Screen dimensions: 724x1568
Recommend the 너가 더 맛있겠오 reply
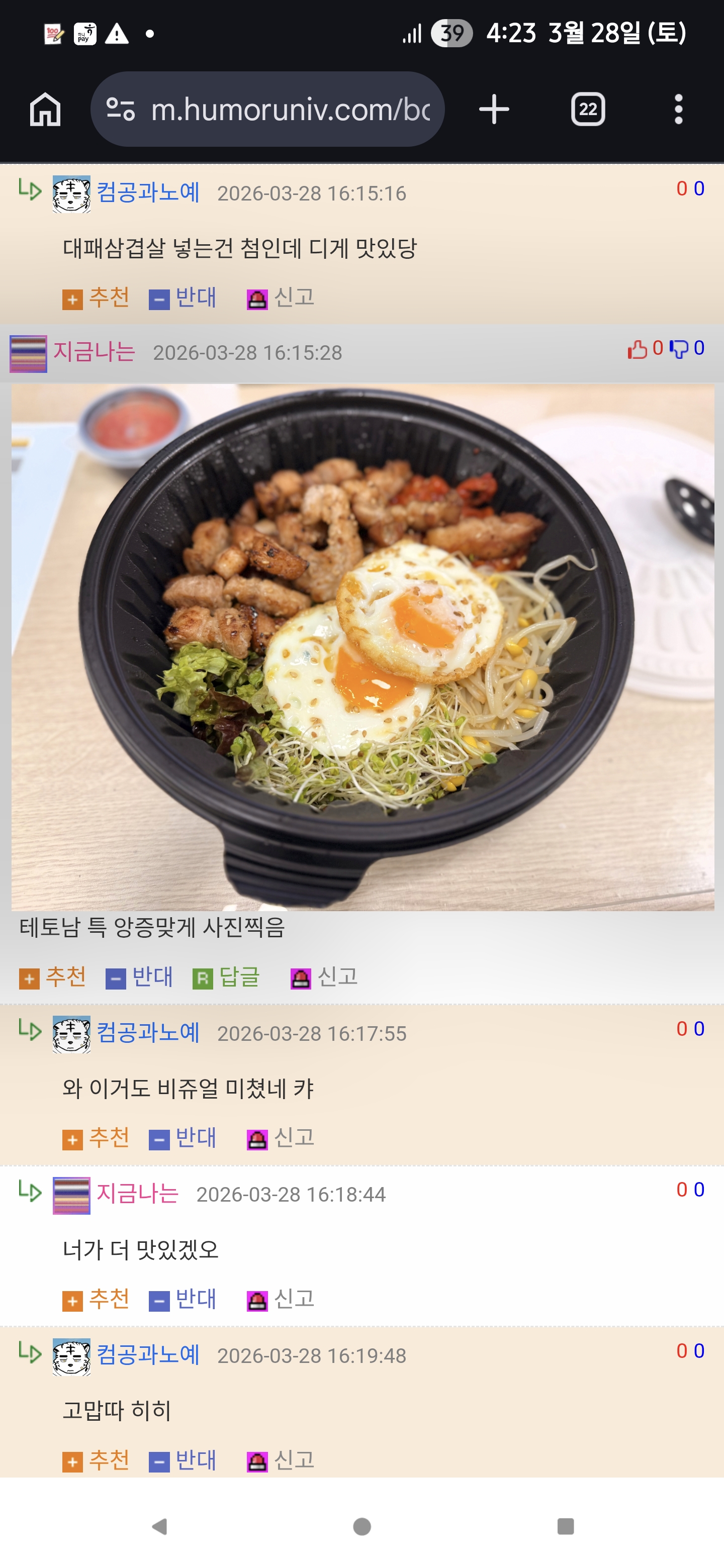click(97, 1299)
